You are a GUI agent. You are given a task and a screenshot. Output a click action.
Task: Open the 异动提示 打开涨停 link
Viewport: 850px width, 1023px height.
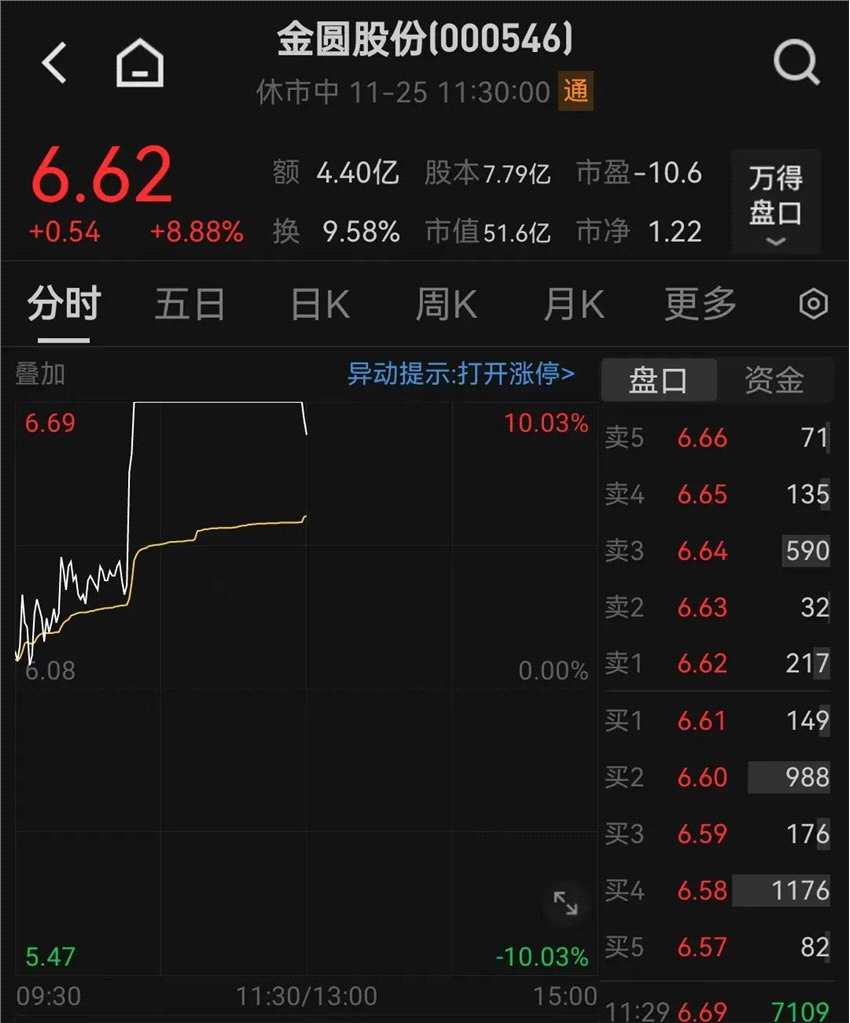tap(461, 374)
